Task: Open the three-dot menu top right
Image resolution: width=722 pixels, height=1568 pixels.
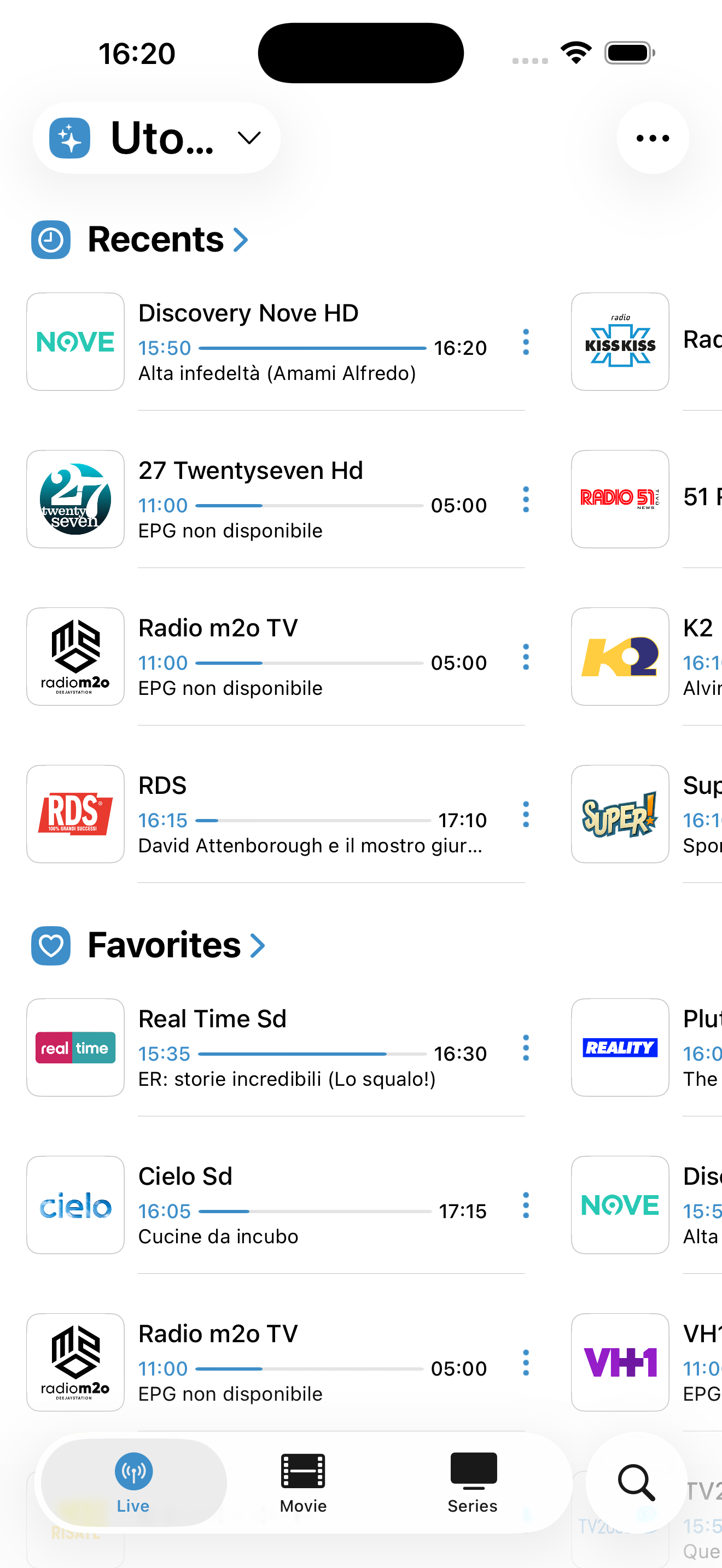Action: click(652, 138)
